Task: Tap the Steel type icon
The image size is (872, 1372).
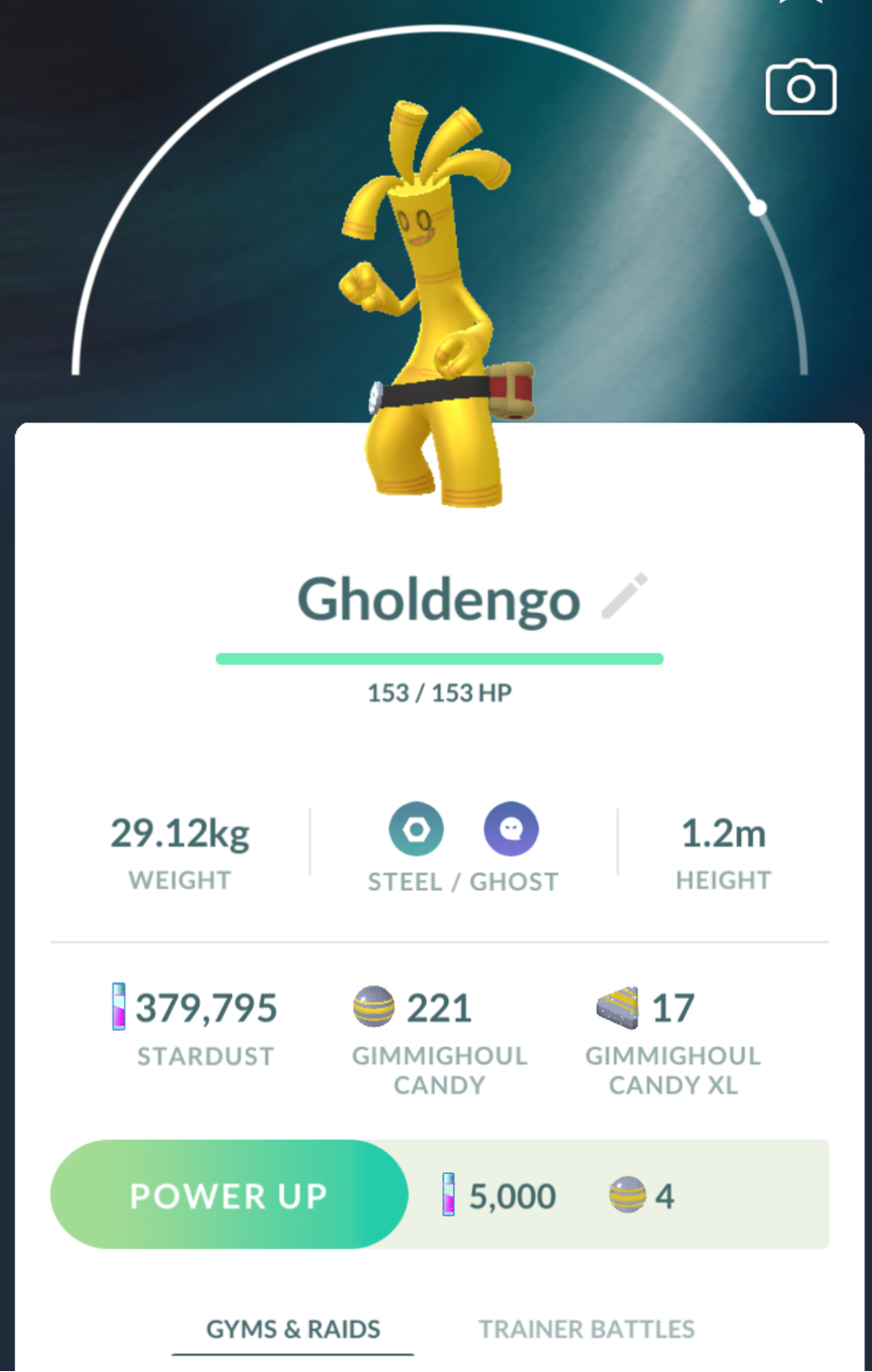Action: coord(416,829)
